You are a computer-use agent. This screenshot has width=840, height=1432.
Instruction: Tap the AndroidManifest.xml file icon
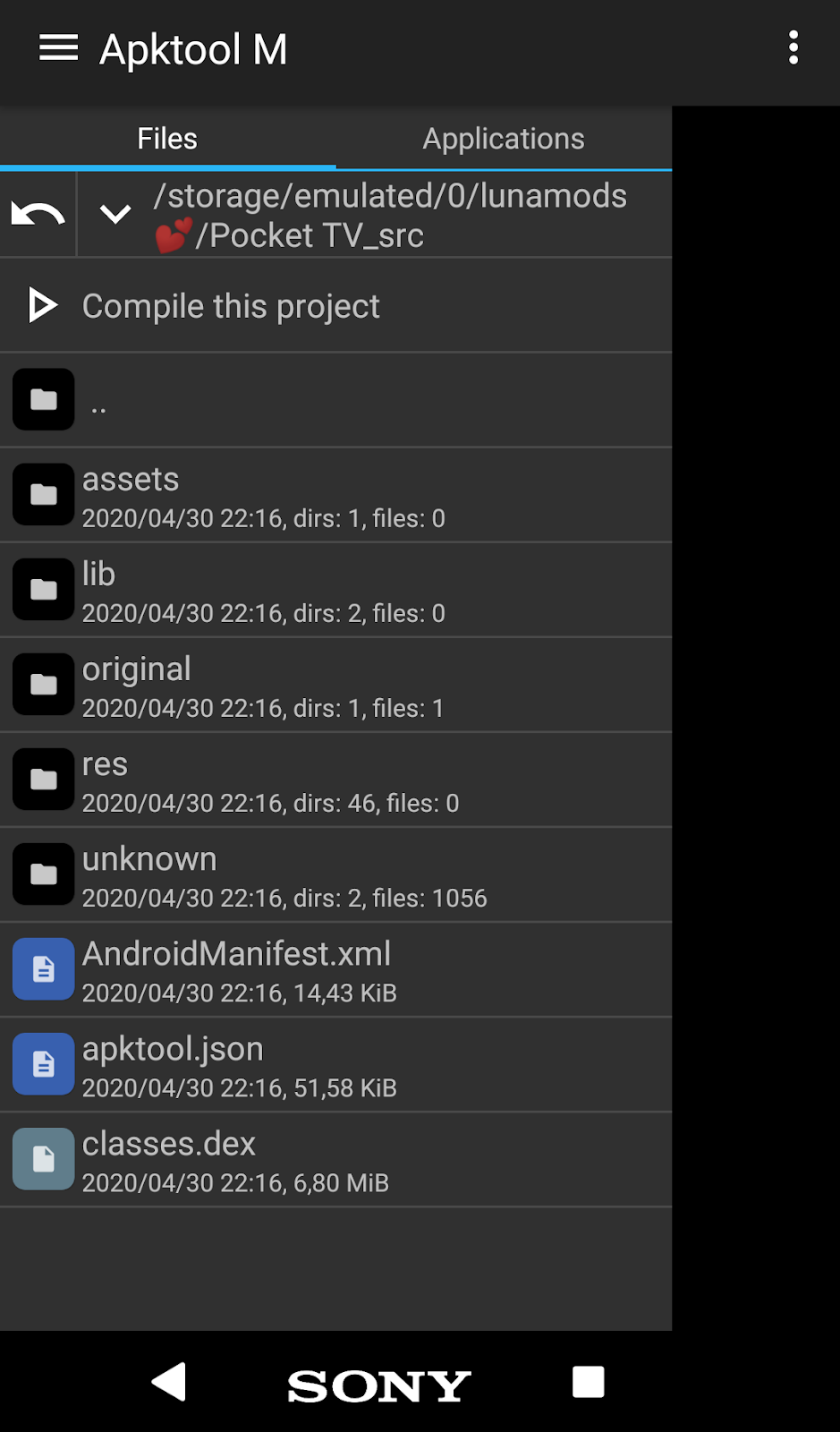coord(42,968)
